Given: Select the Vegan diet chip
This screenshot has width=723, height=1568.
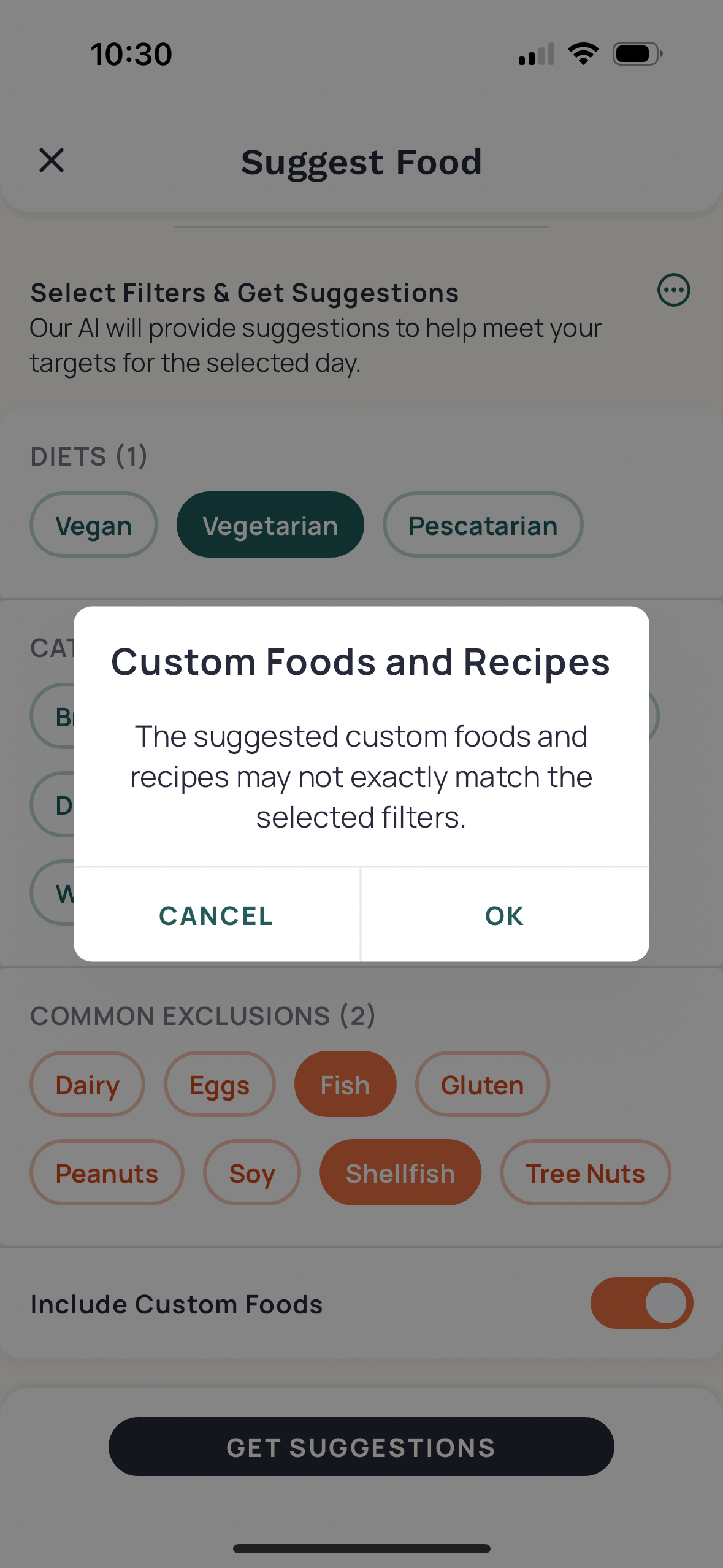Looking at the screenshot, I should [94, 525].
